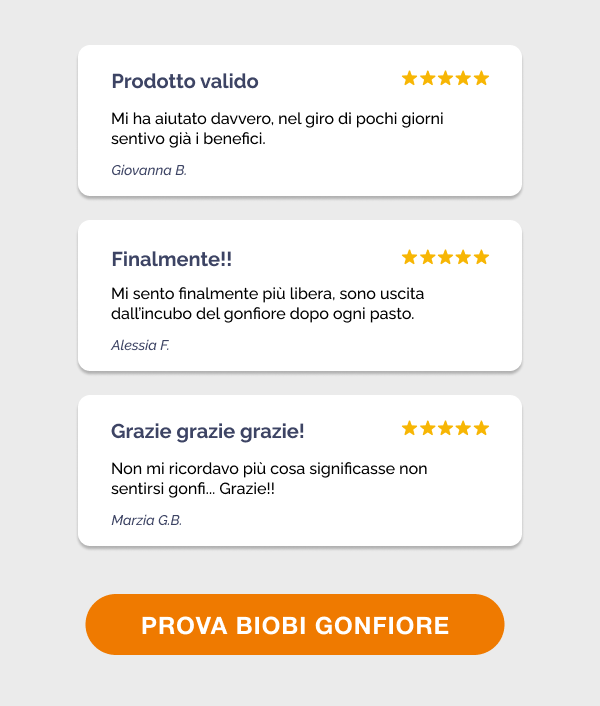Tap the Prova Biobi Gonfiore button
The image size is (600, 706).
[295, 625]
